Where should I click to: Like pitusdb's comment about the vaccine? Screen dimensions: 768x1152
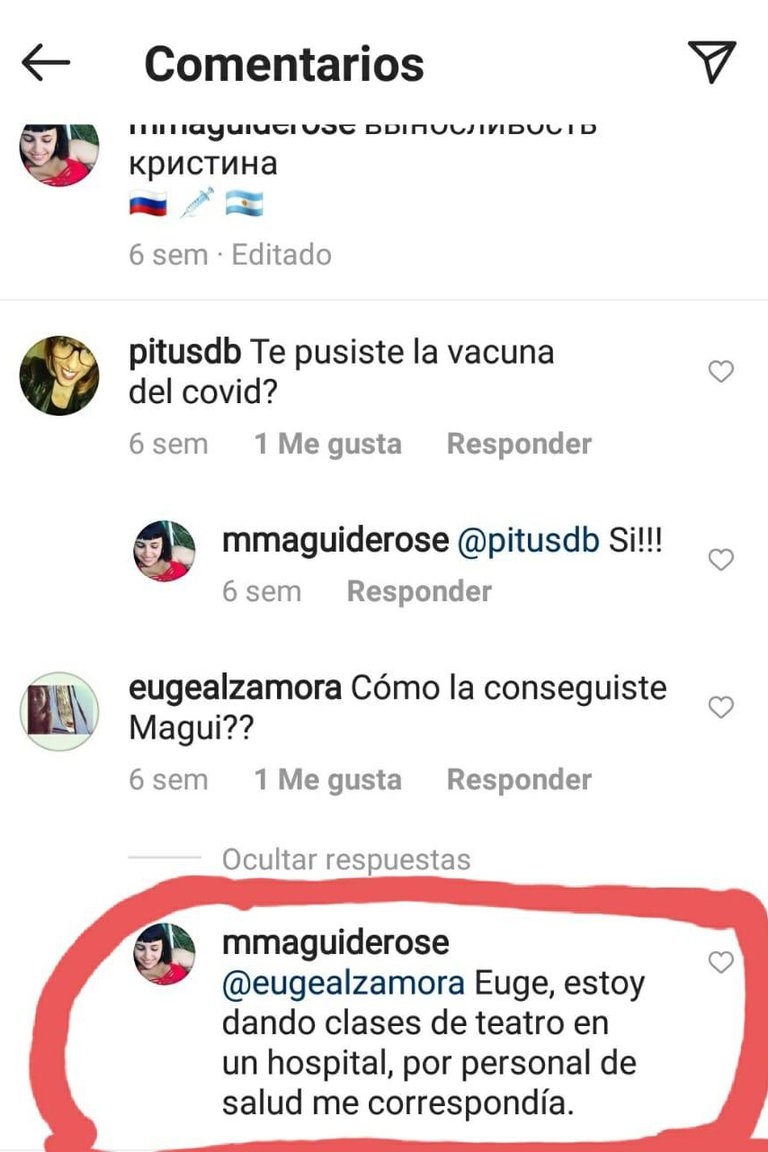[x=720, y=372]
